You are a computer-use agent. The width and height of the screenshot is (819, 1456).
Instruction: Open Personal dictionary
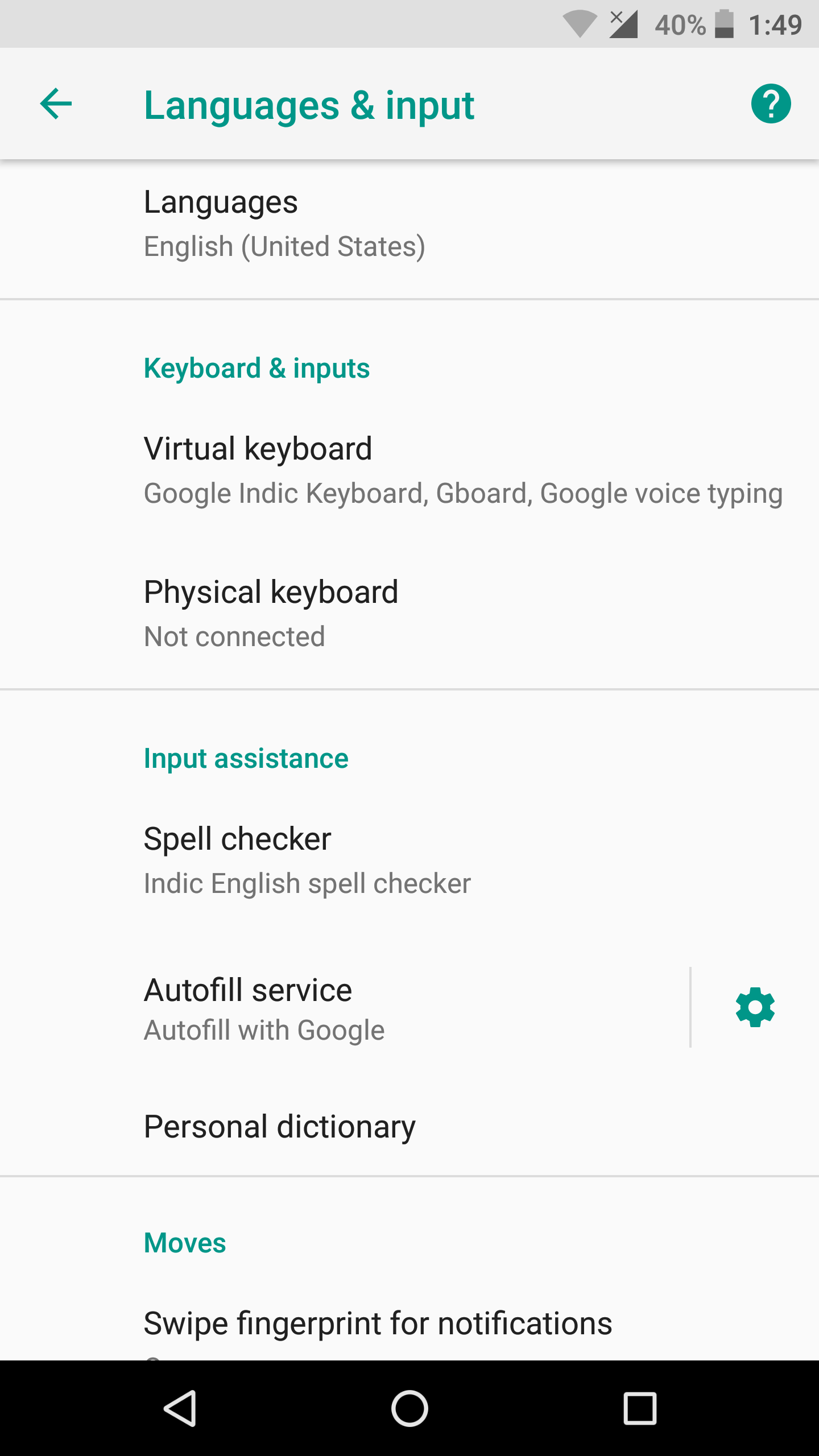tap(280, 1125)
